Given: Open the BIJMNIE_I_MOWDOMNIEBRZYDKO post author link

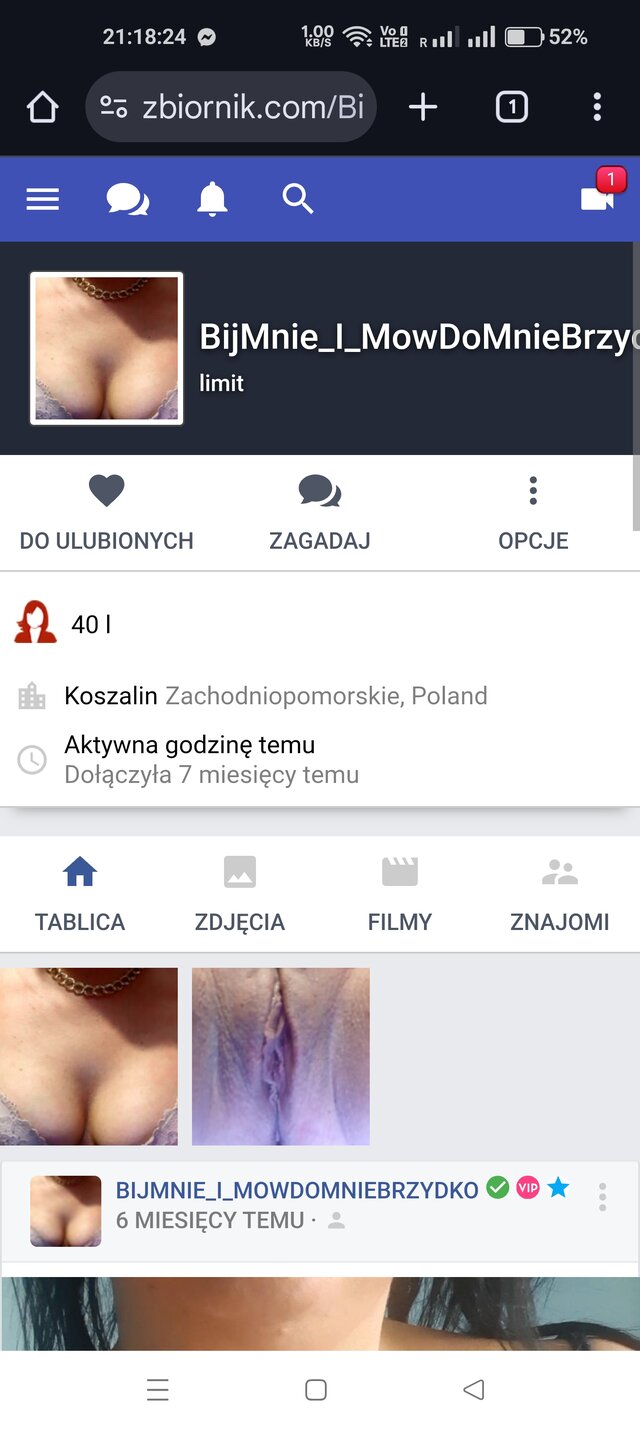Looking at the screenshot, I should pyautogui.click(x=297, y=1190).
